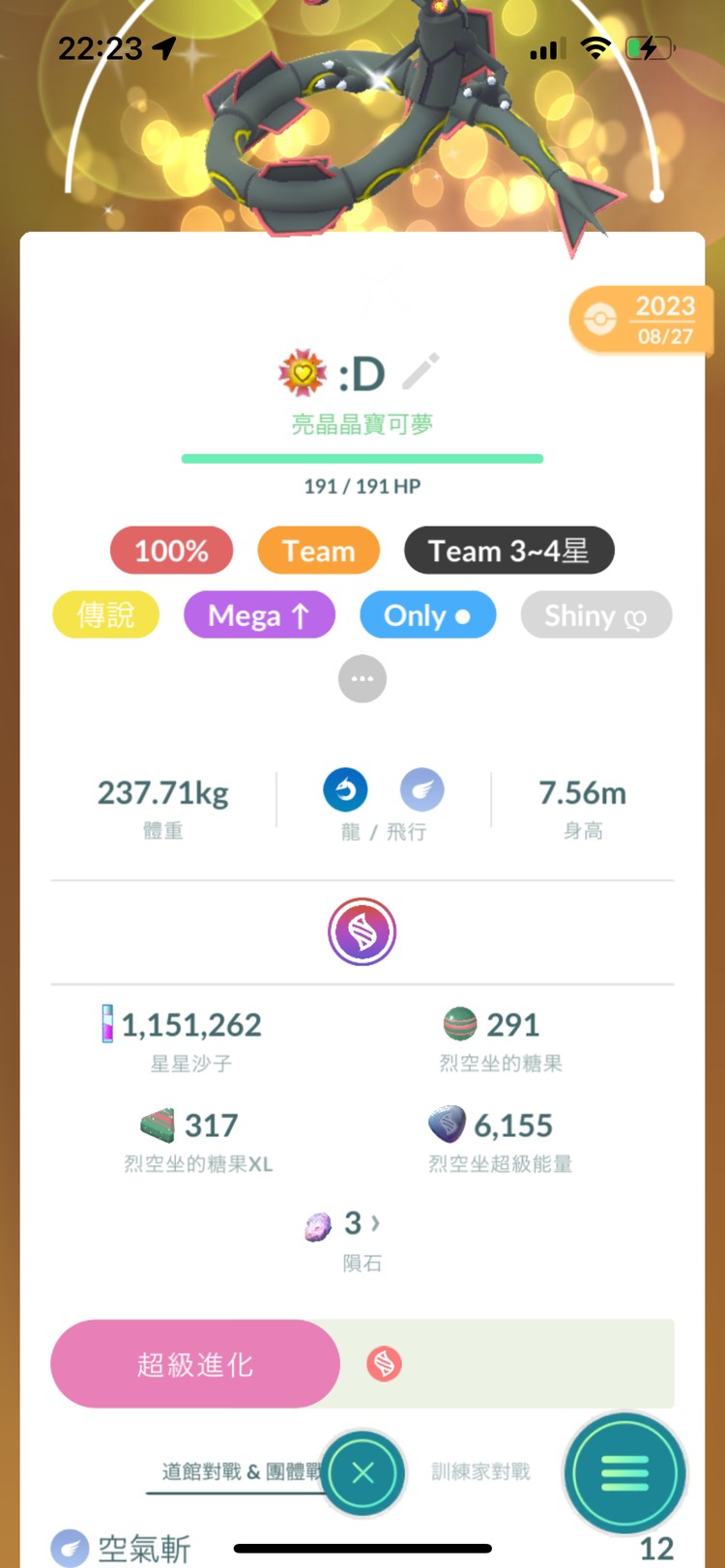725x1568 pixels.
Task: Start Mega Evolution with 超級進化 button
Action: (x=195, y=1364)
